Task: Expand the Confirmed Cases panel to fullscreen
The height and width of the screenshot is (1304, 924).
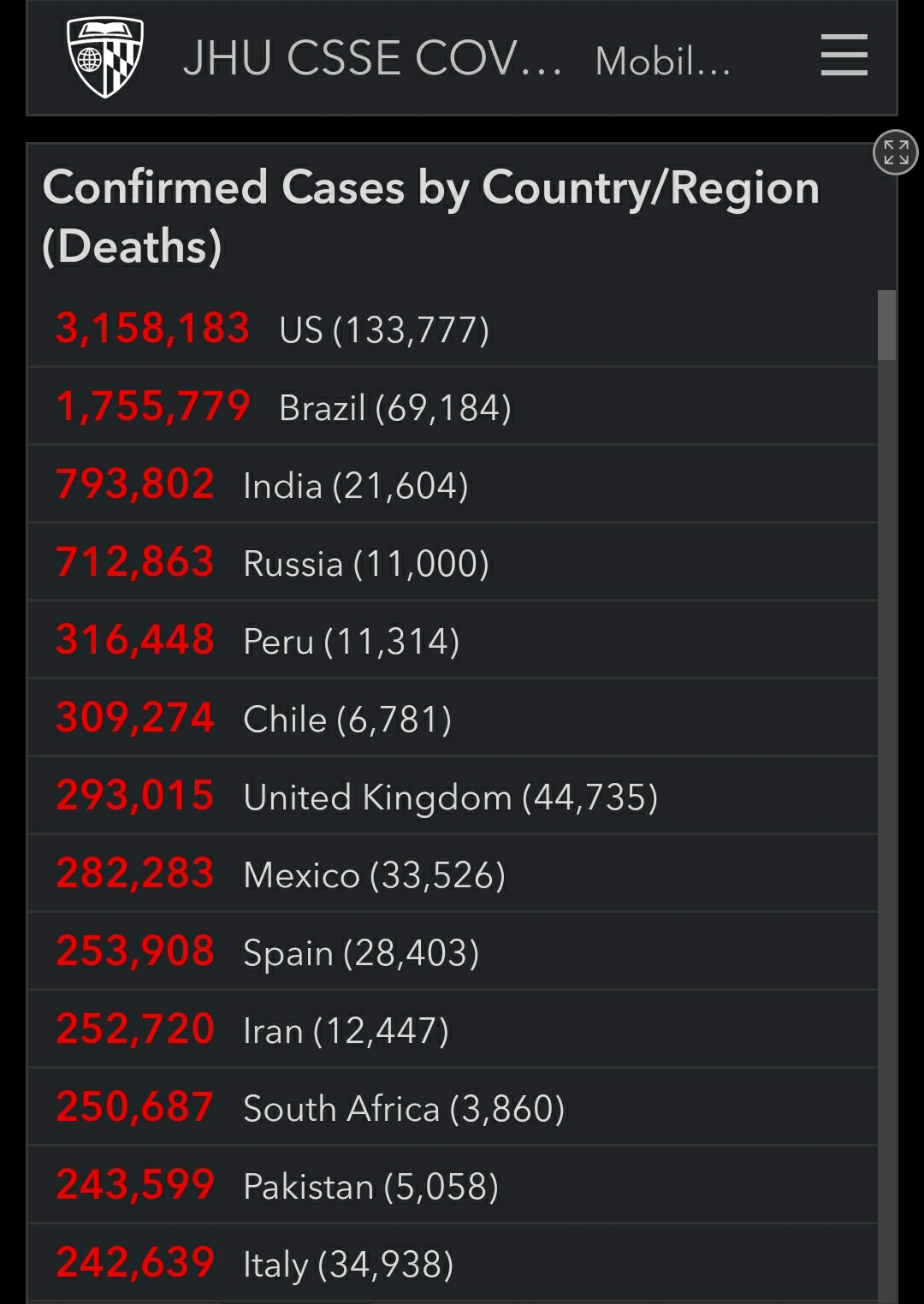Action: (895, 152)
